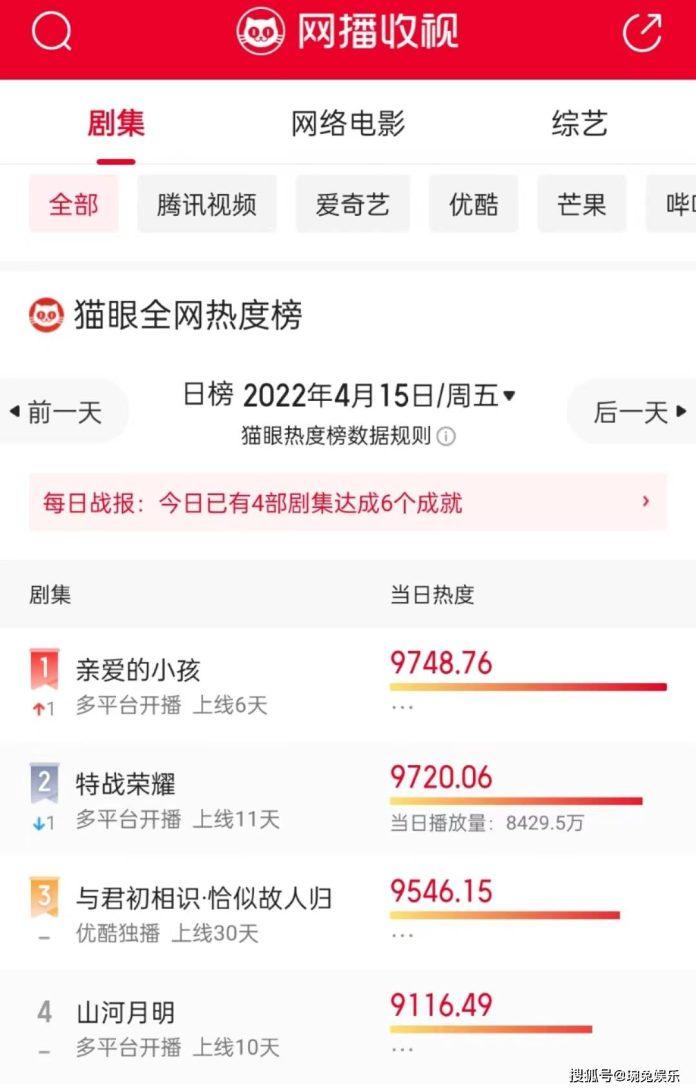Viewport: 696px width, 1090px height.
Task: Go to 前一天 ranking
Action: click(62, 412)
